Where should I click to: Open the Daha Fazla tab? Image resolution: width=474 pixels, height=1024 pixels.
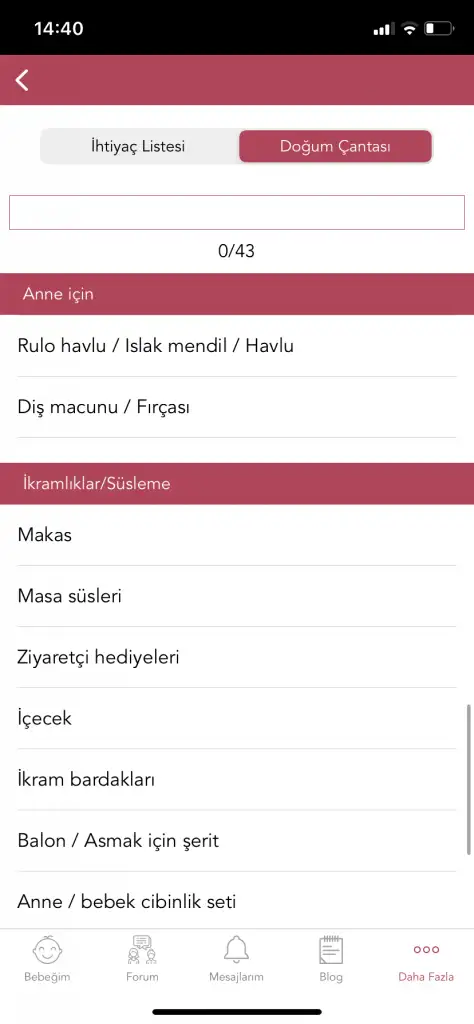(426, 958)
